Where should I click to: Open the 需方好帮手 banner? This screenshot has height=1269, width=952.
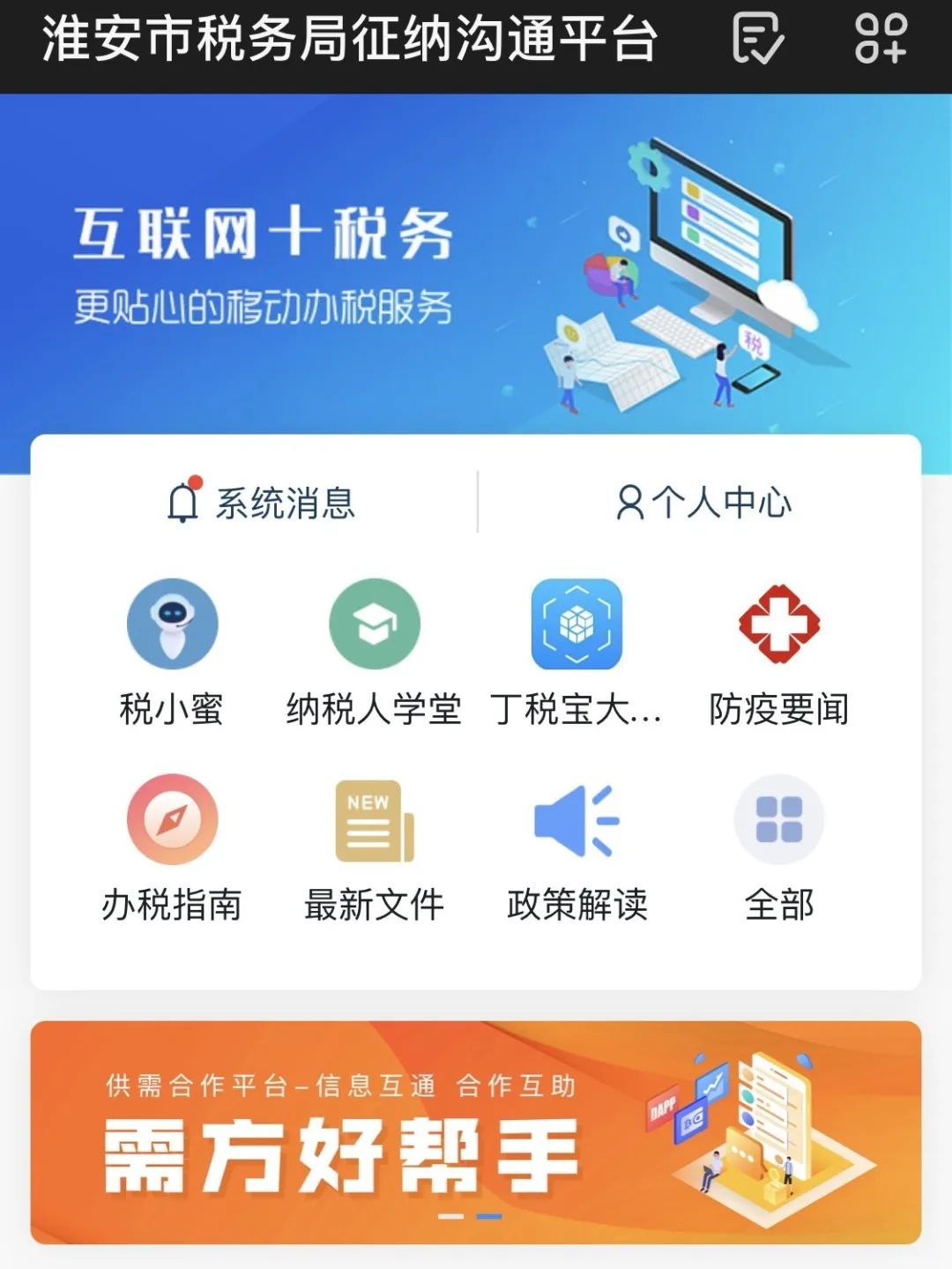coord(476,1132)
